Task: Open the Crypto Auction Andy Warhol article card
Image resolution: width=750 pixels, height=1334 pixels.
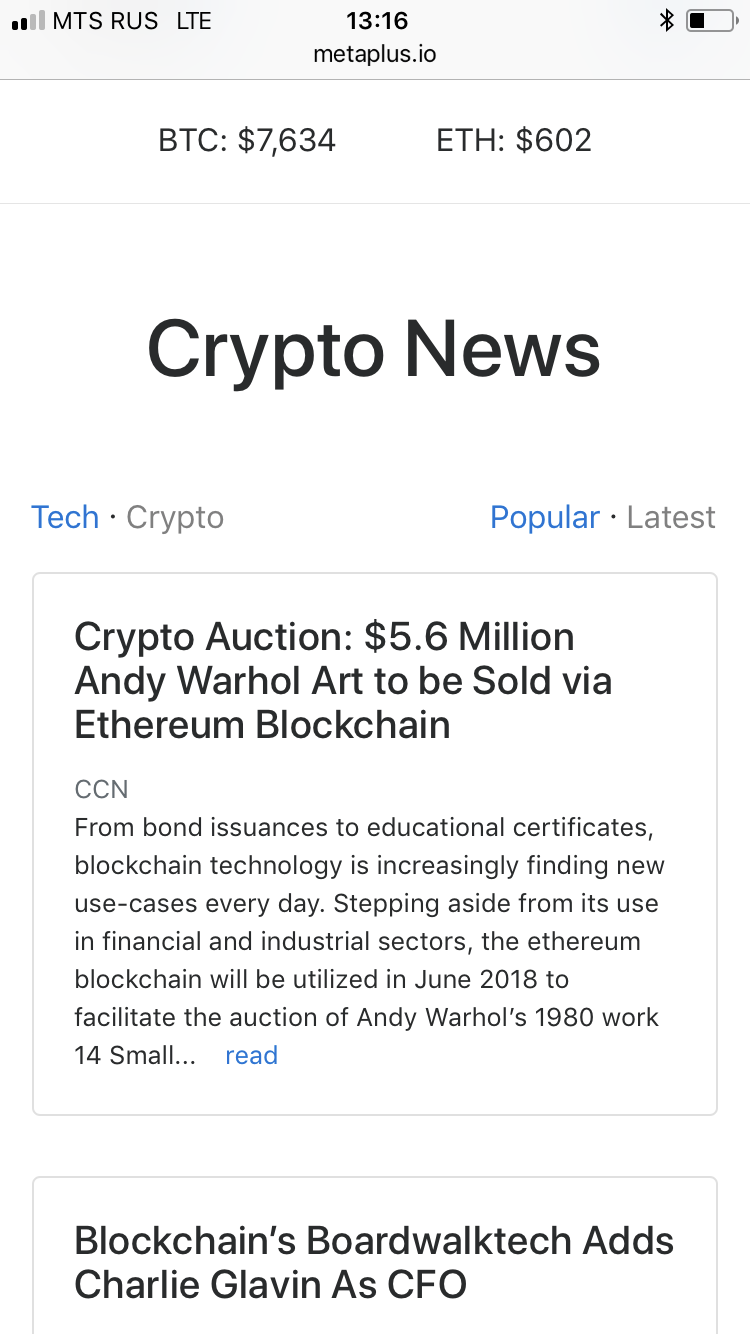Action: [x=342, y=680]
